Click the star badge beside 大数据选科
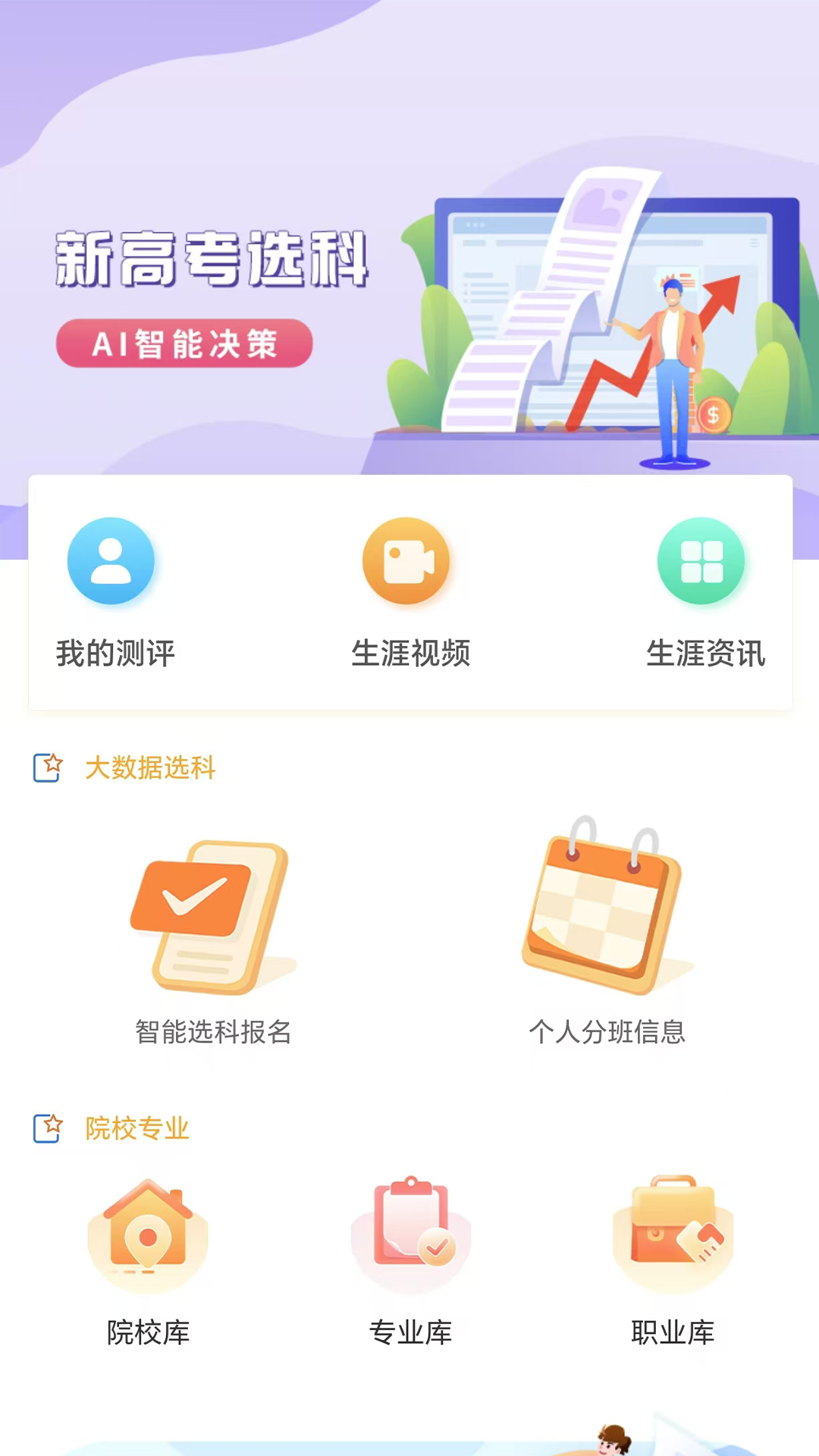The height and width of the screenshot is (1456, 819). click(x=48, y=768)
